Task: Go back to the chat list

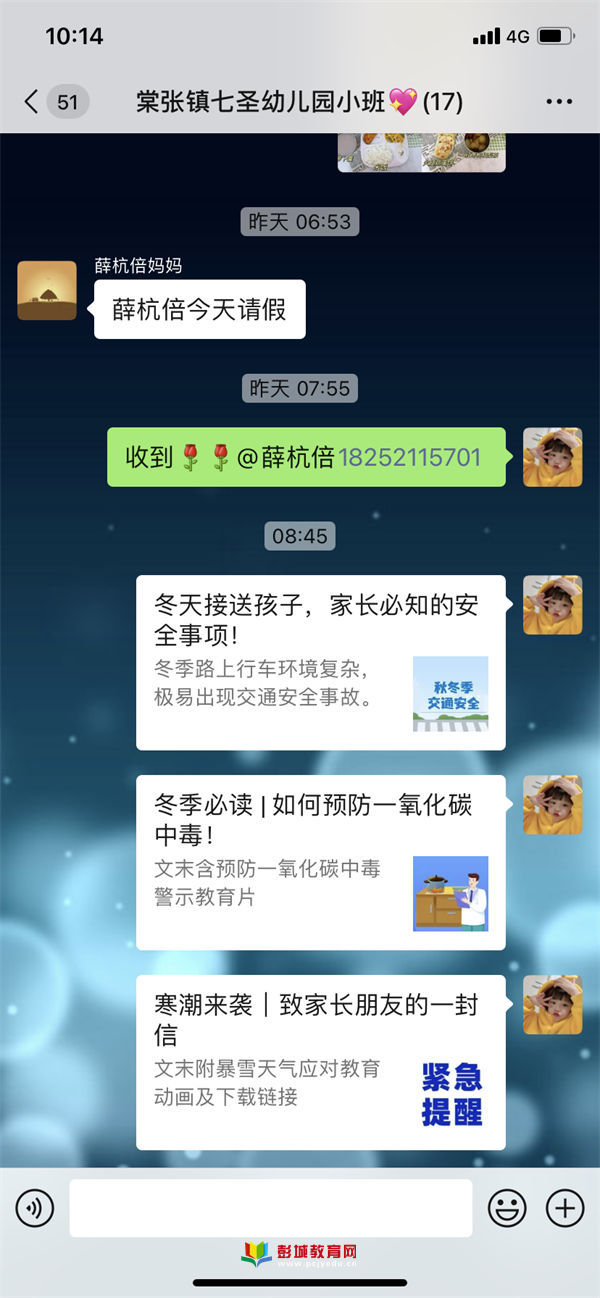Action: (x=33, y=101)
